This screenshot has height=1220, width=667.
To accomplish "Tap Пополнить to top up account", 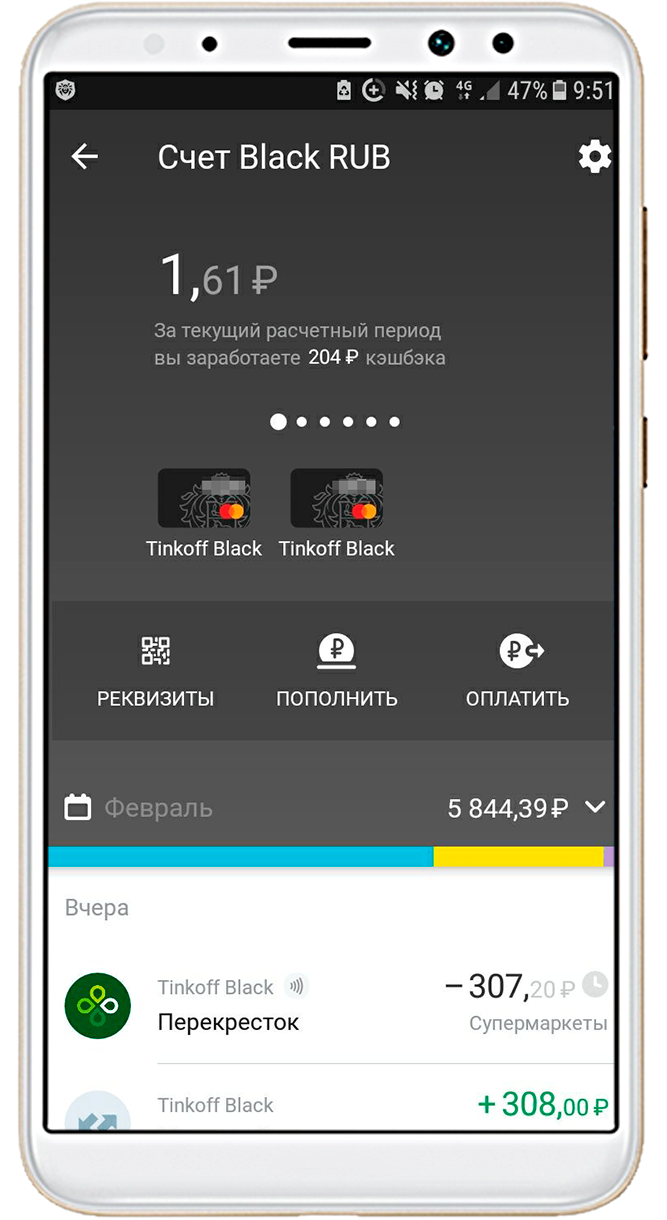I will 336,671.
